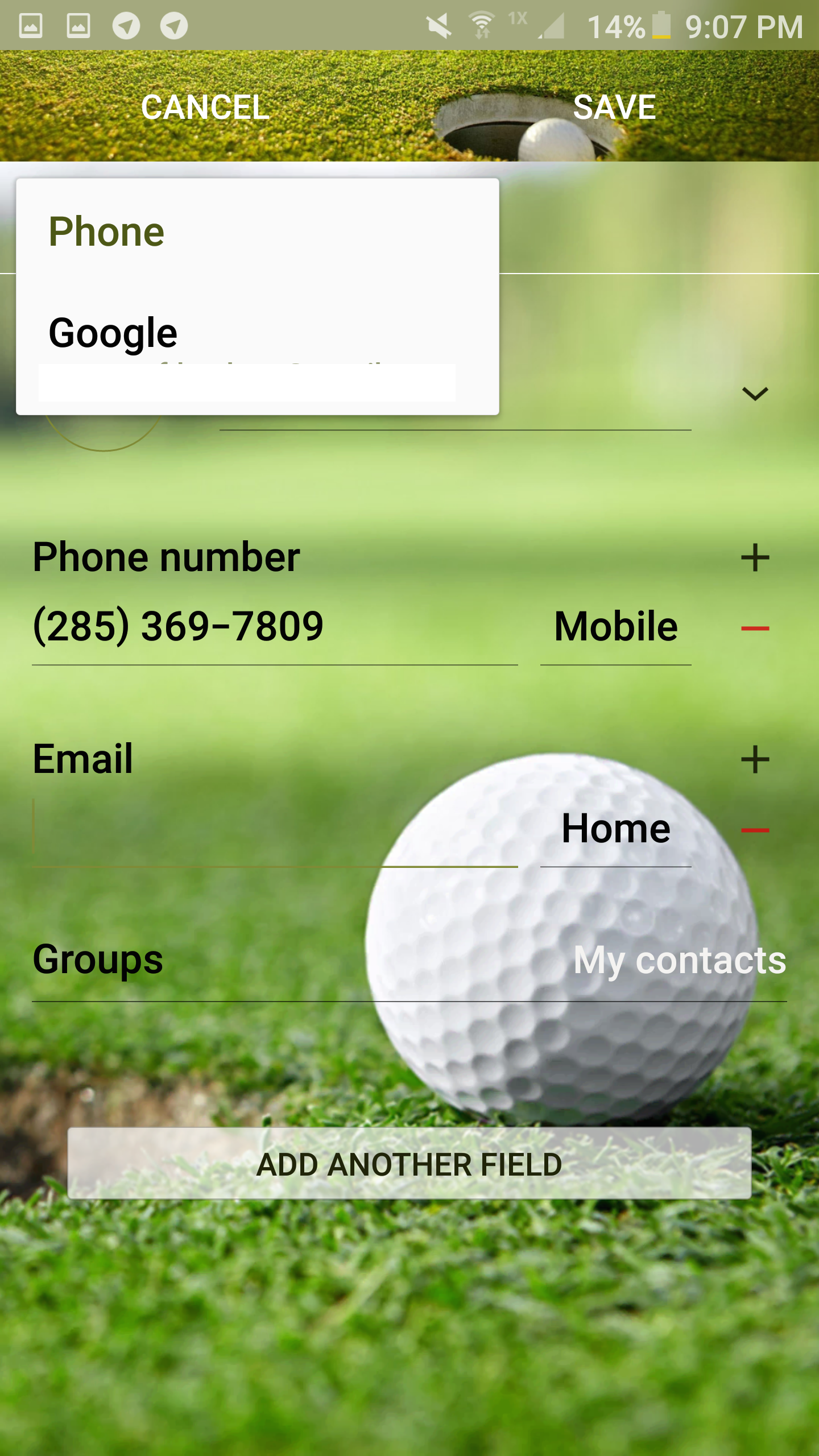Tap Add Another Field button

pyautogui.click(x=409, y=1164)
